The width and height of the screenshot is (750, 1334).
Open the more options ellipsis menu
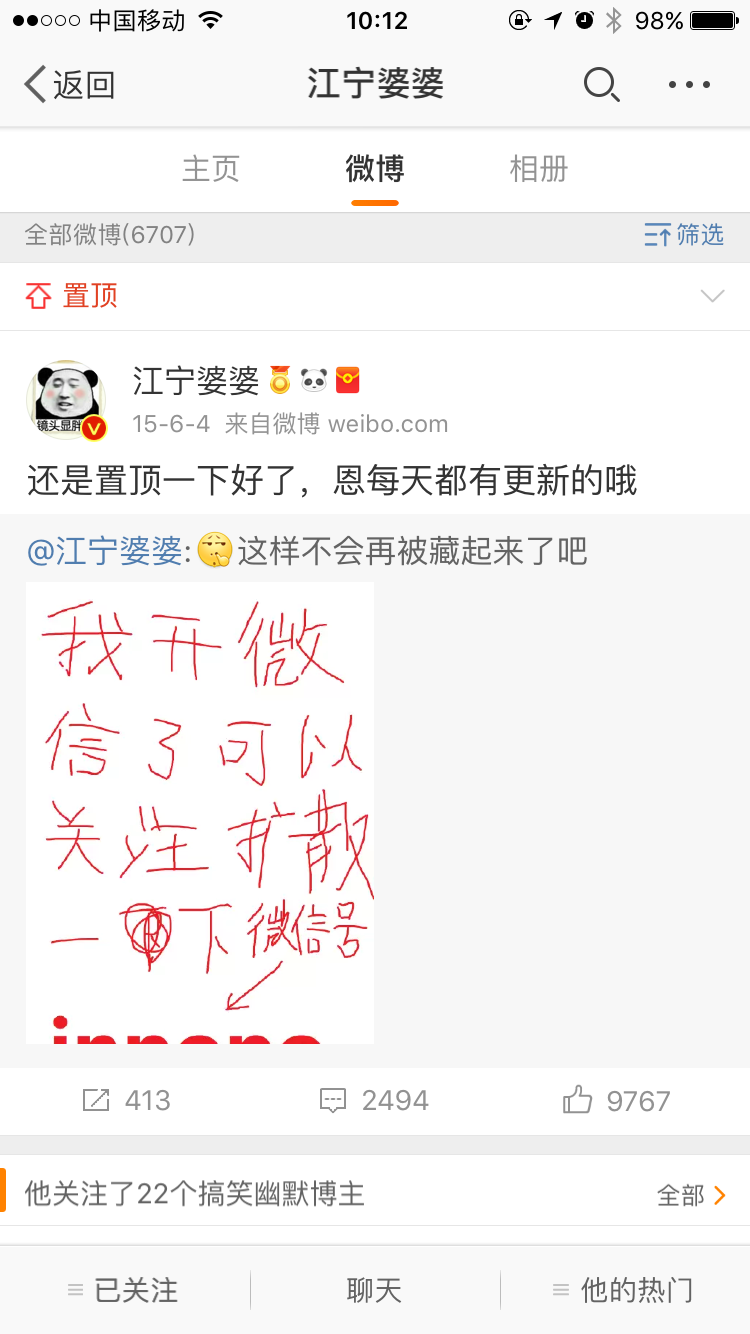tap(688, 86)
